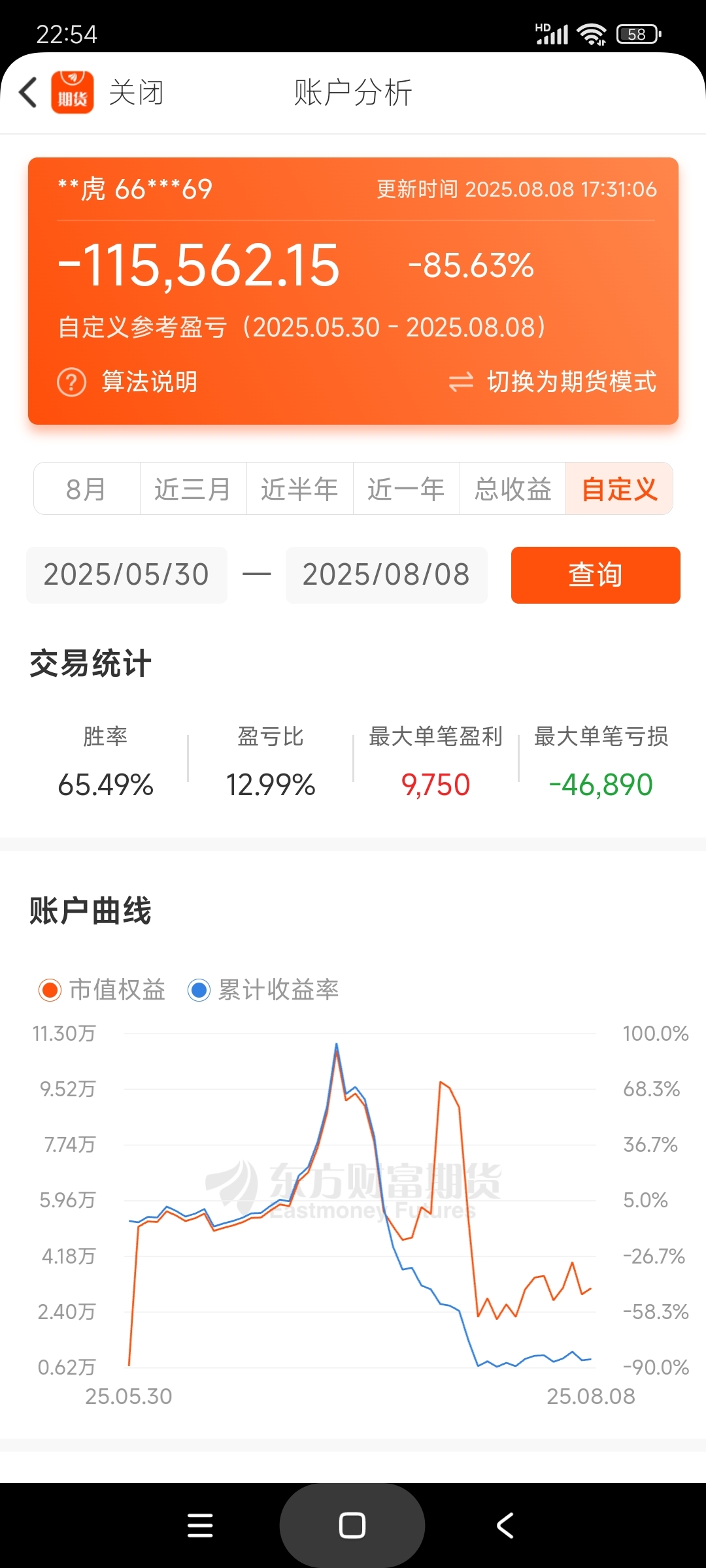Switch to 近半年 tab

300,489
